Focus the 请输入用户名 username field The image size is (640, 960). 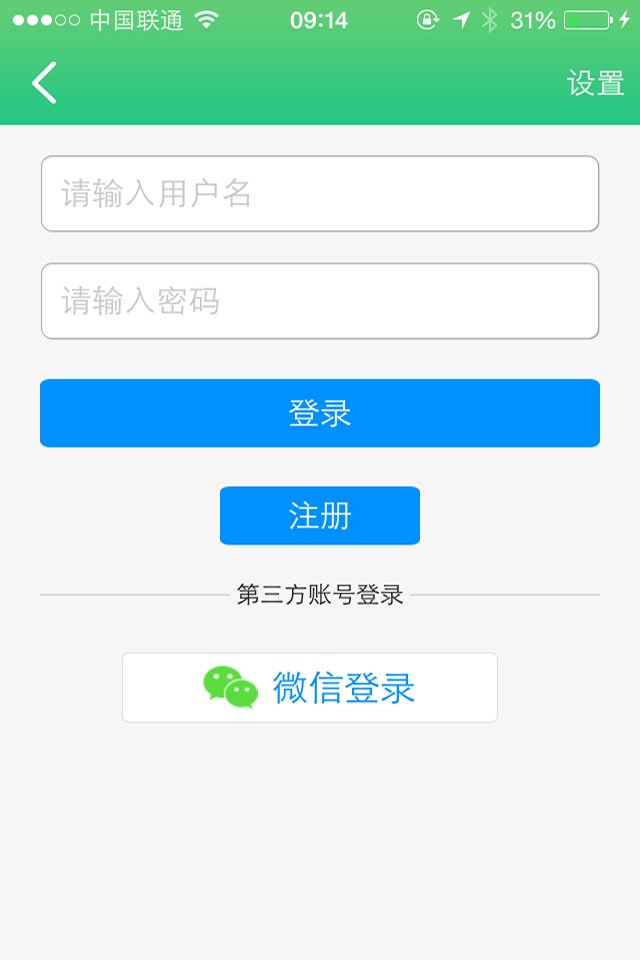pos(320,193)
